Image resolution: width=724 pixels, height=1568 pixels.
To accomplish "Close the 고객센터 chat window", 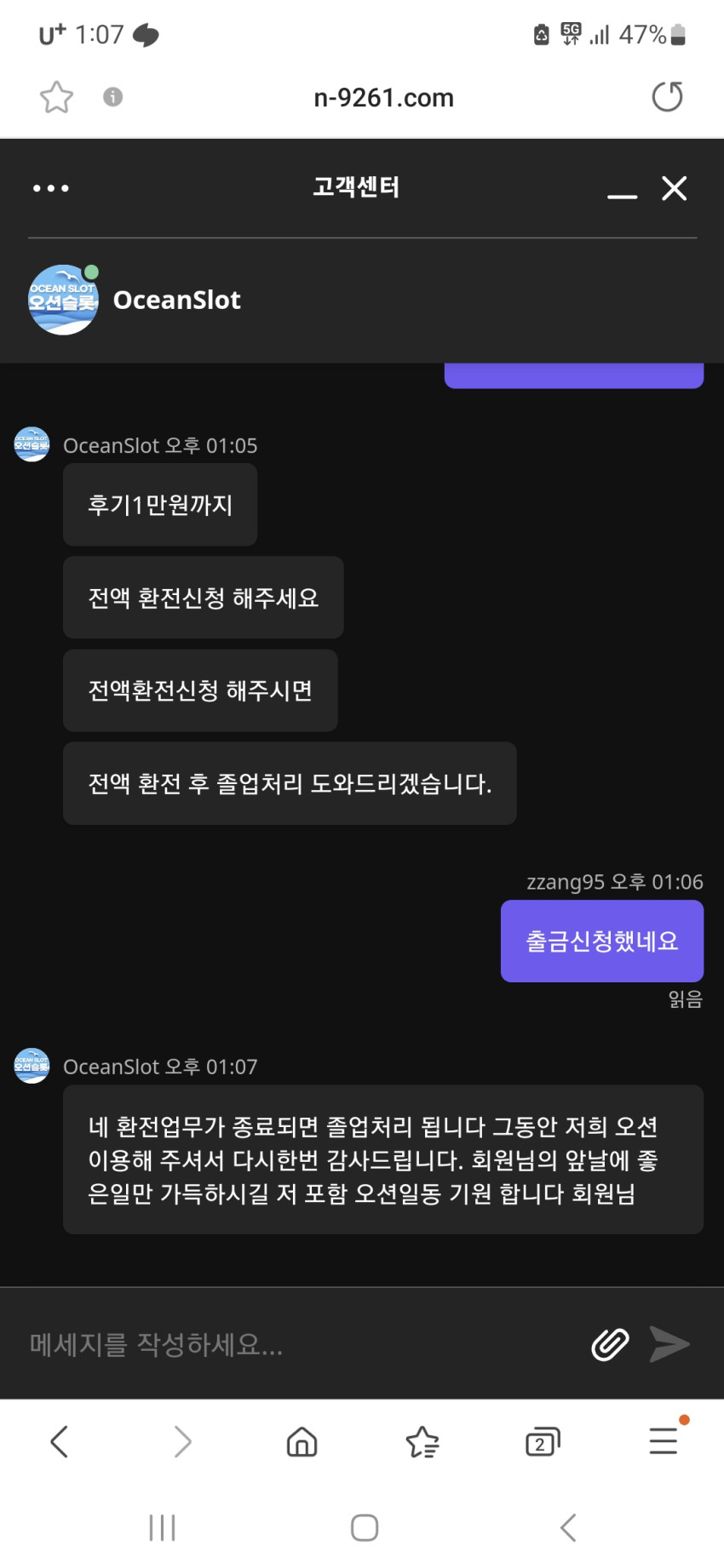I will pos(675,188).
